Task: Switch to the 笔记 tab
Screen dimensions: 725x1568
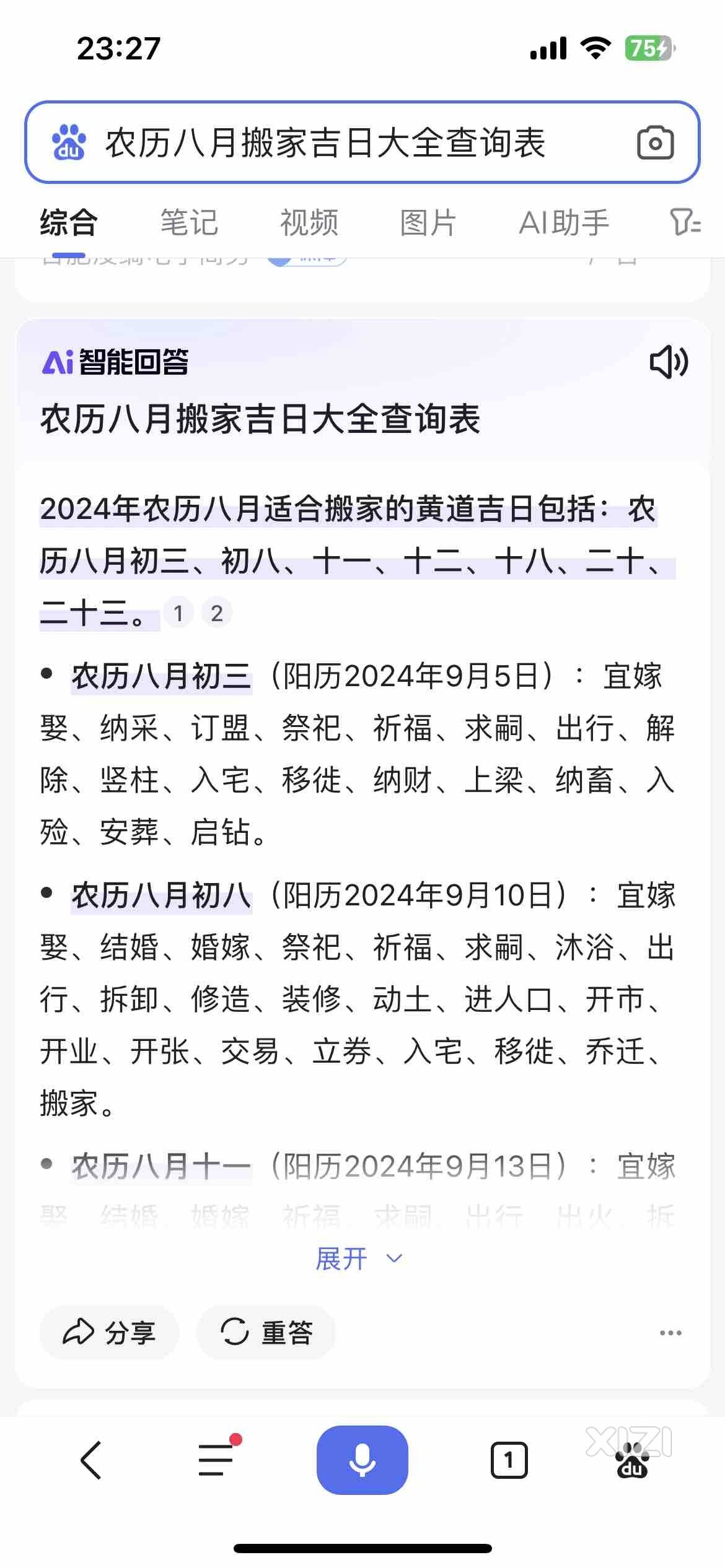Action: click(x=189, y=223)
